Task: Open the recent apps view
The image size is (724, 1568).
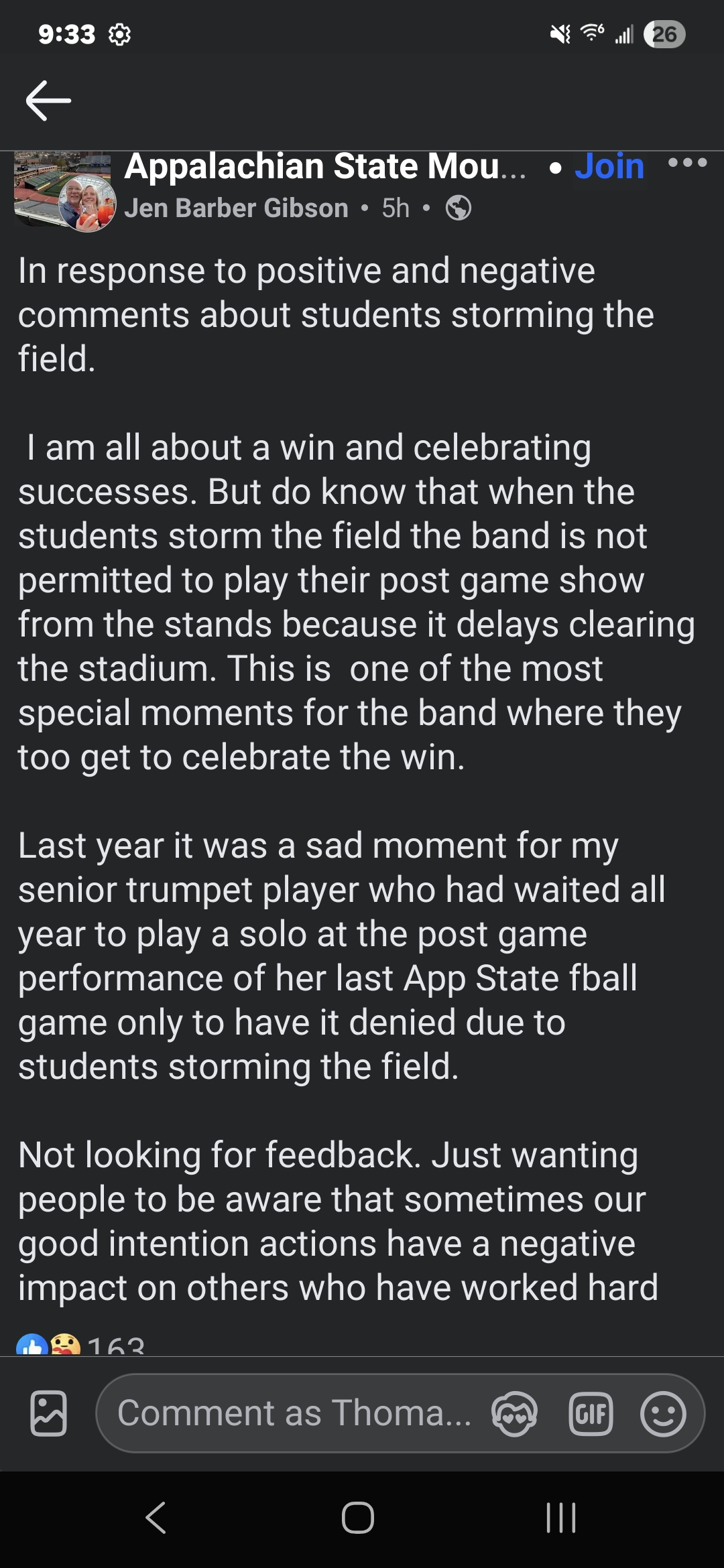Action: 561,1518
